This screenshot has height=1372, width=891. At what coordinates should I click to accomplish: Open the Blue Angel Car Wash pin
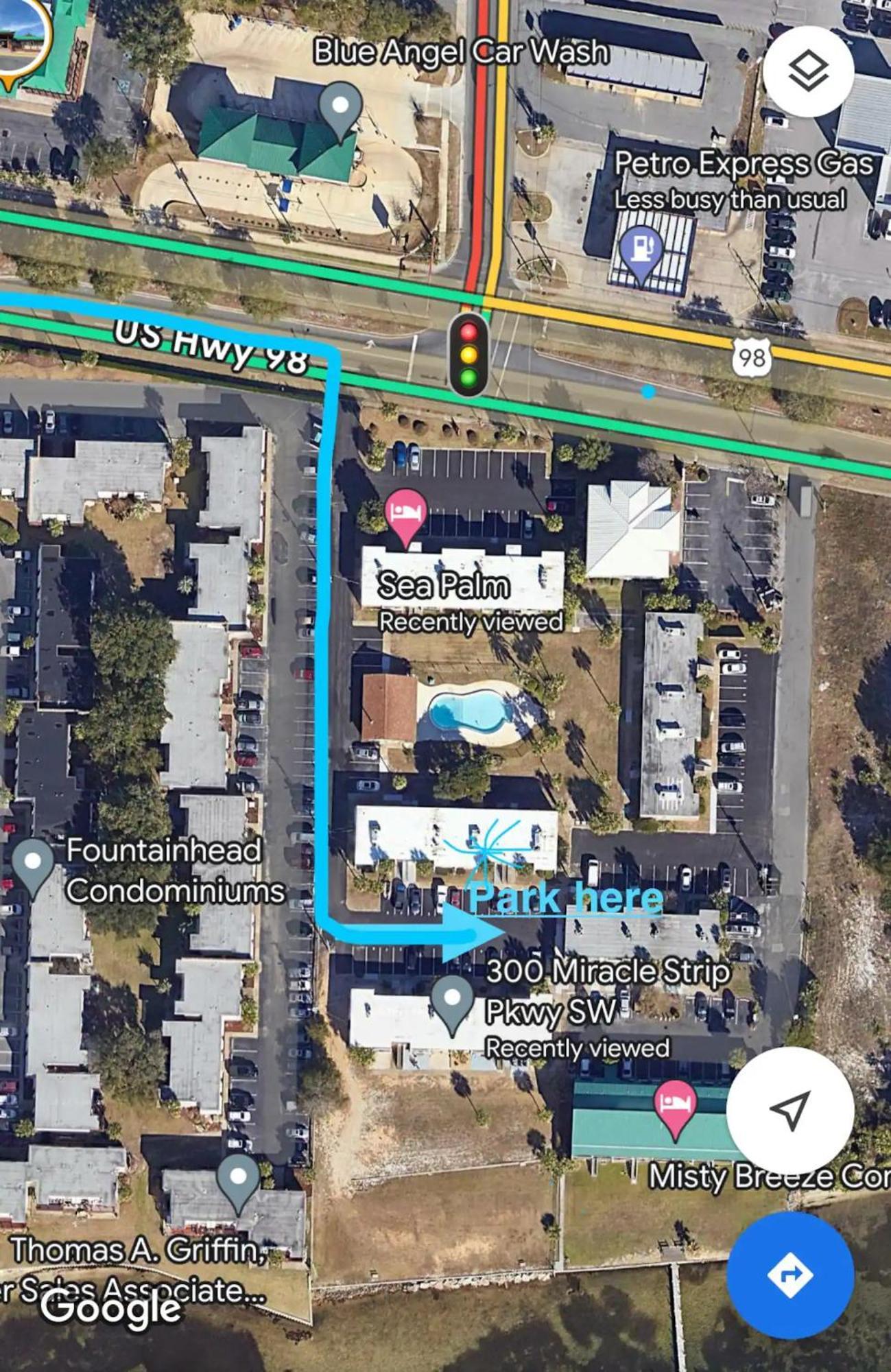click(341, 108)
